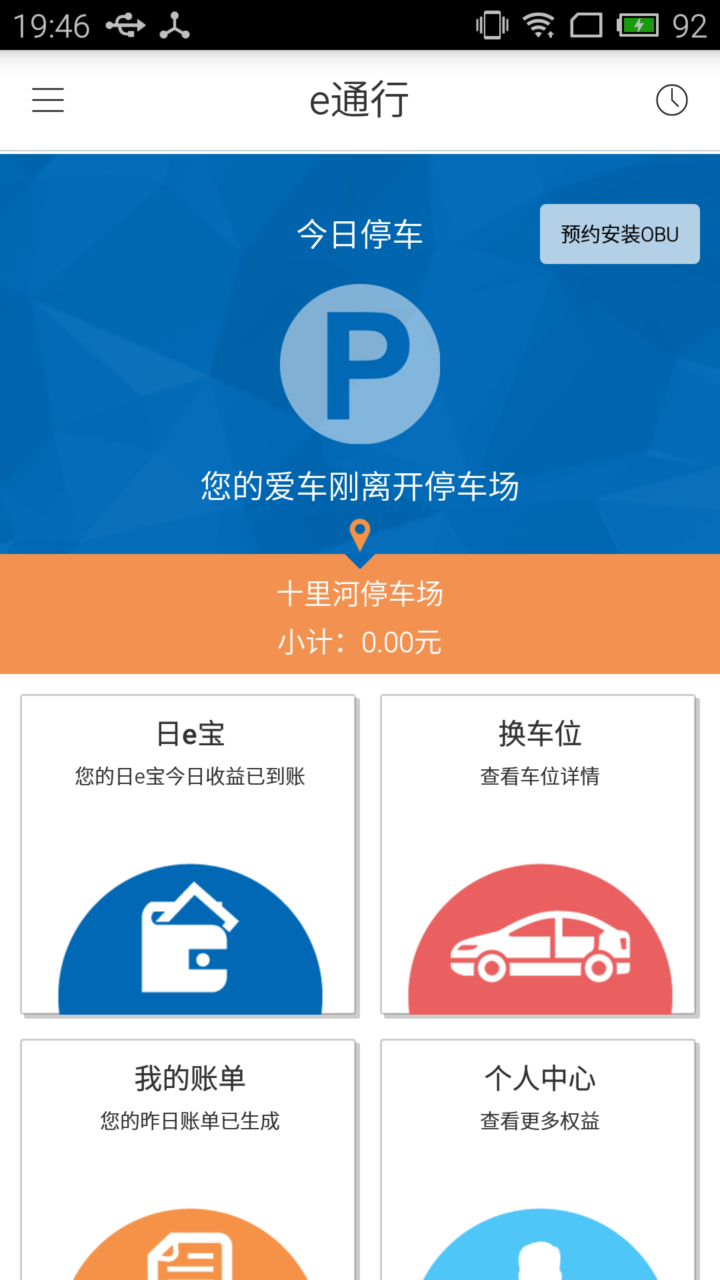Open the clock/history icon on the title bar
The width and height of the screenshot is (720, 1280).
click(672, 101)
